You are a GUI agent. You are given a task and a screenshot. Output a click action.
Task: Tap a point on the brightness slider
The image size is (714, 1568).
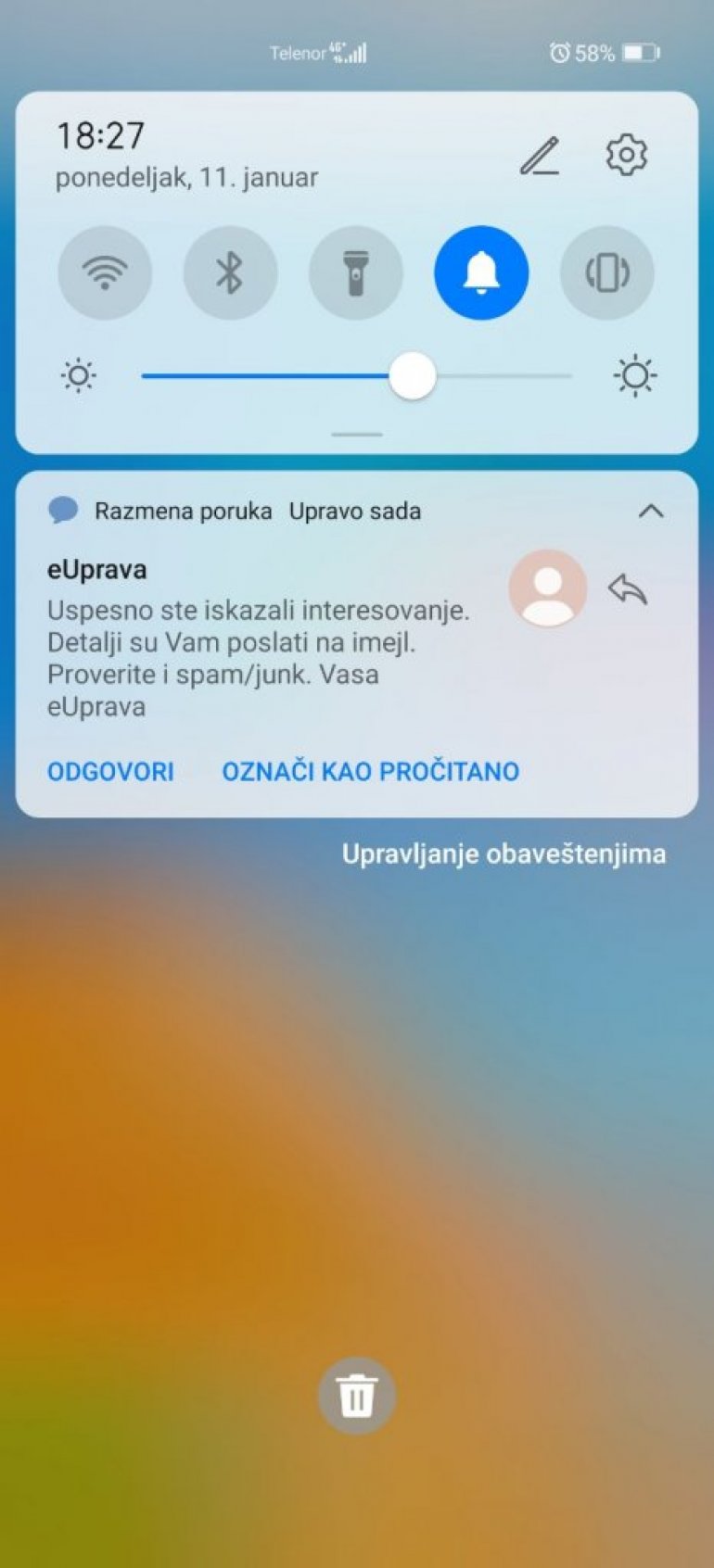(278, 376)
